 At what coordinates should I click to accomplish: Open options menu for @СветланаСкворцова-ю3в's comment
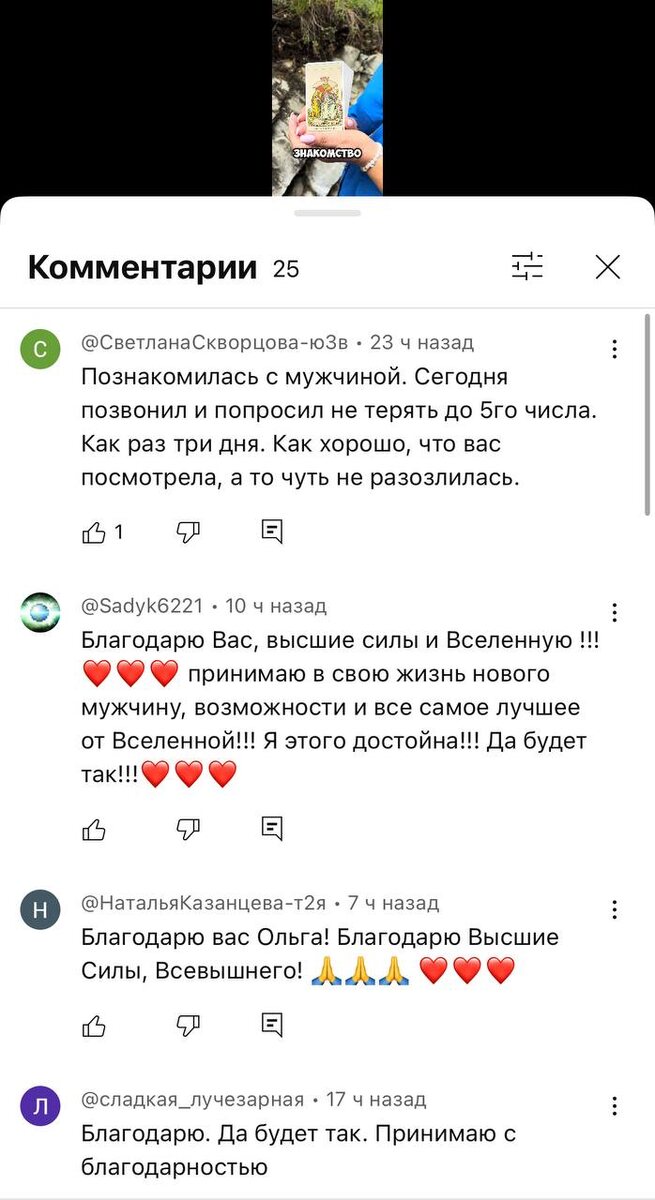point(615,349)
